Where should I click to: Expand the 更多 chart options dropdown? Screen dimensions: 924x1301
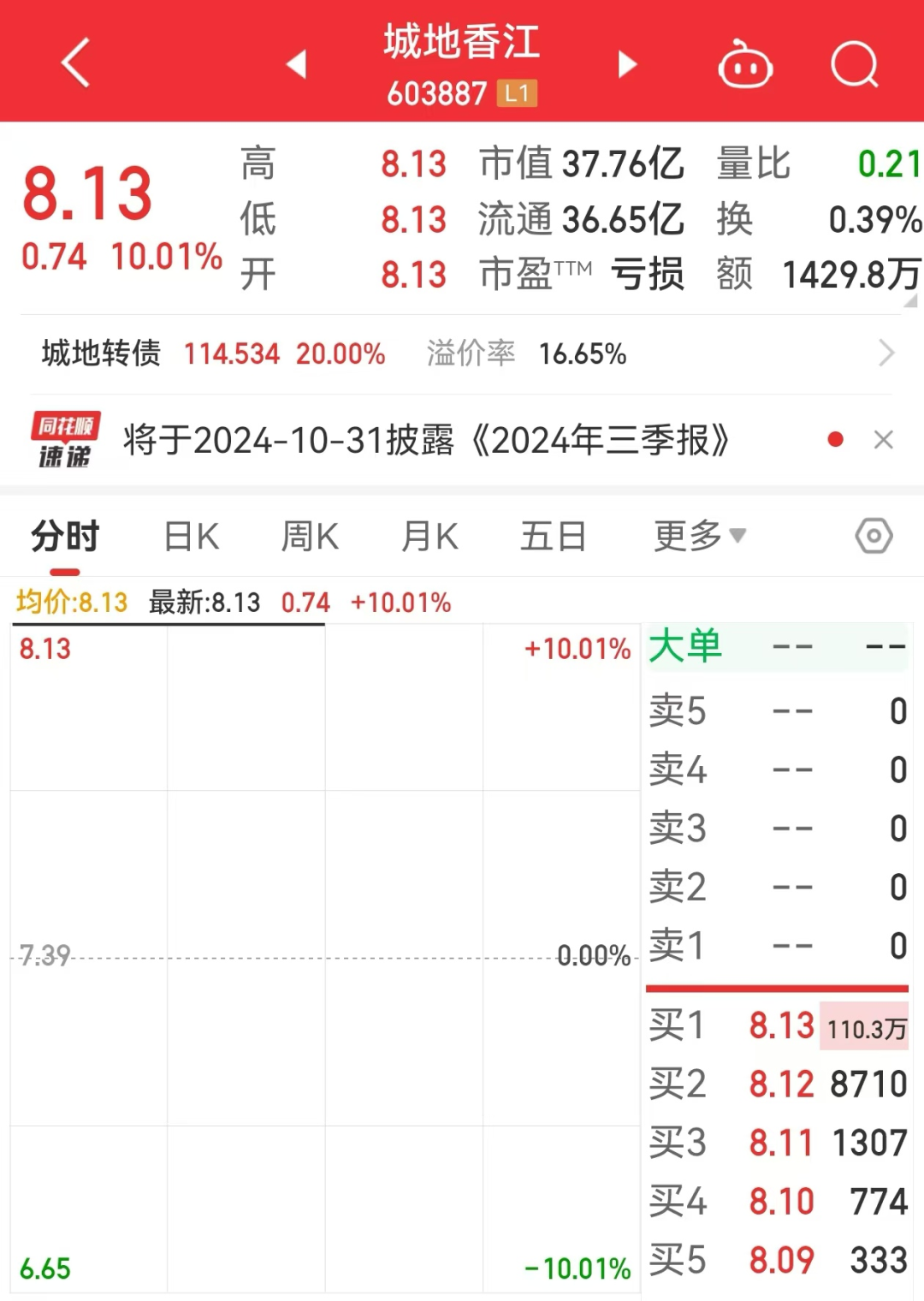(699, 537)
